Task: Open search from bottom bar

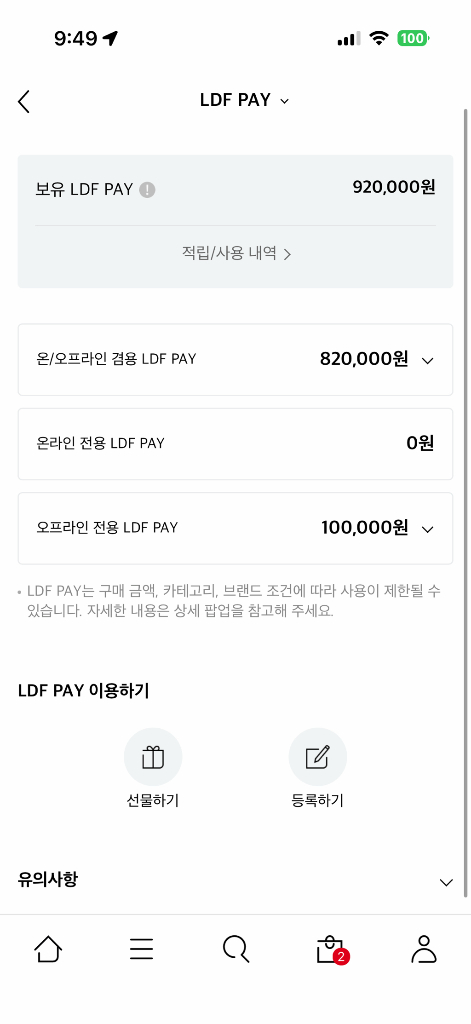Action: point(236,949)
